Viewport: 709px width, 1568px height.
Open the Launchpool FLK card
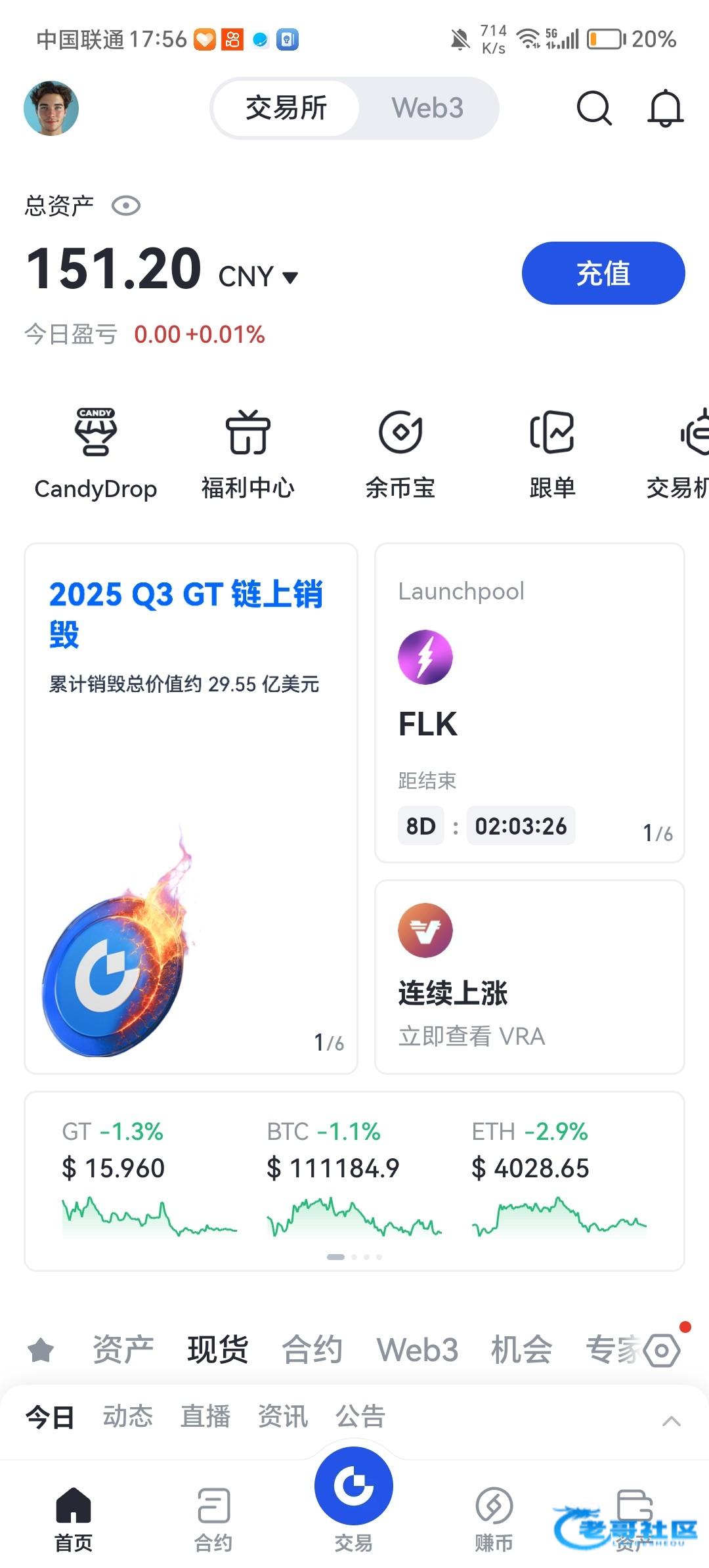[529, 703]
